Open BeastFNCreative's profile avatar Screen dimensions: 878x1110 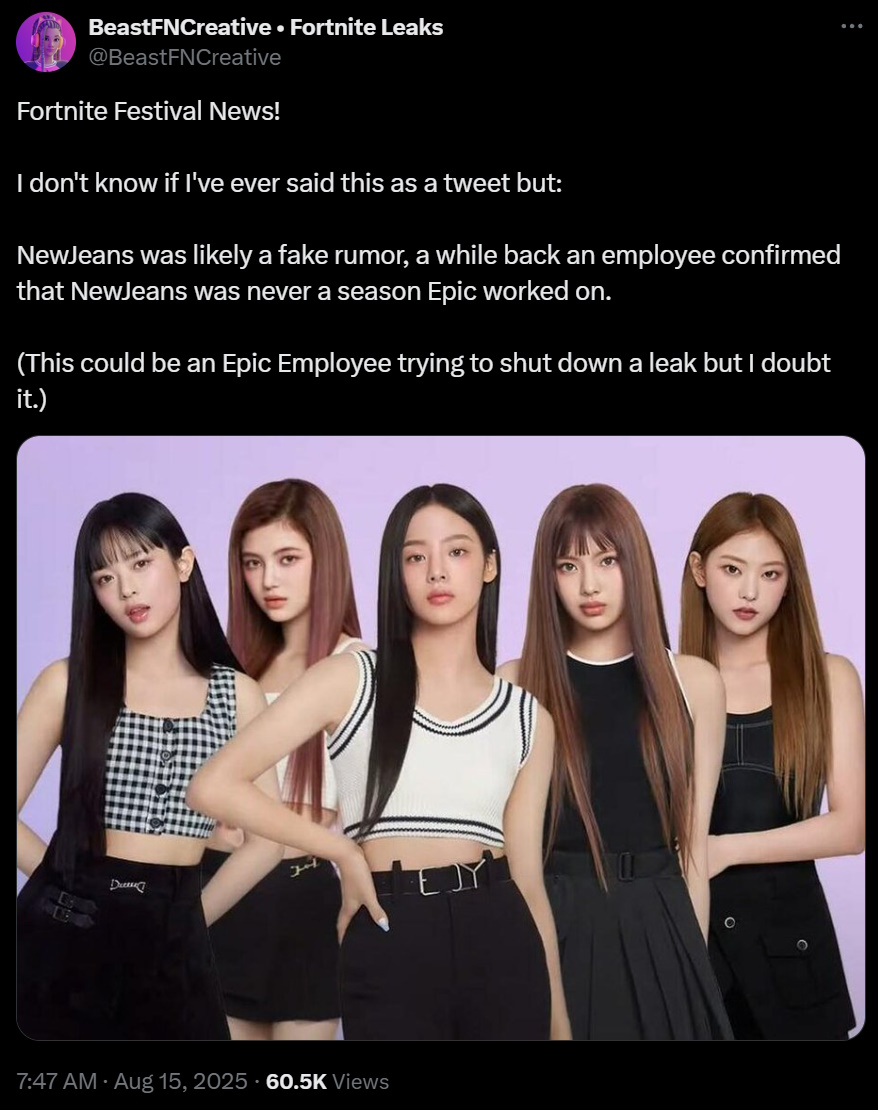[46, 42]
